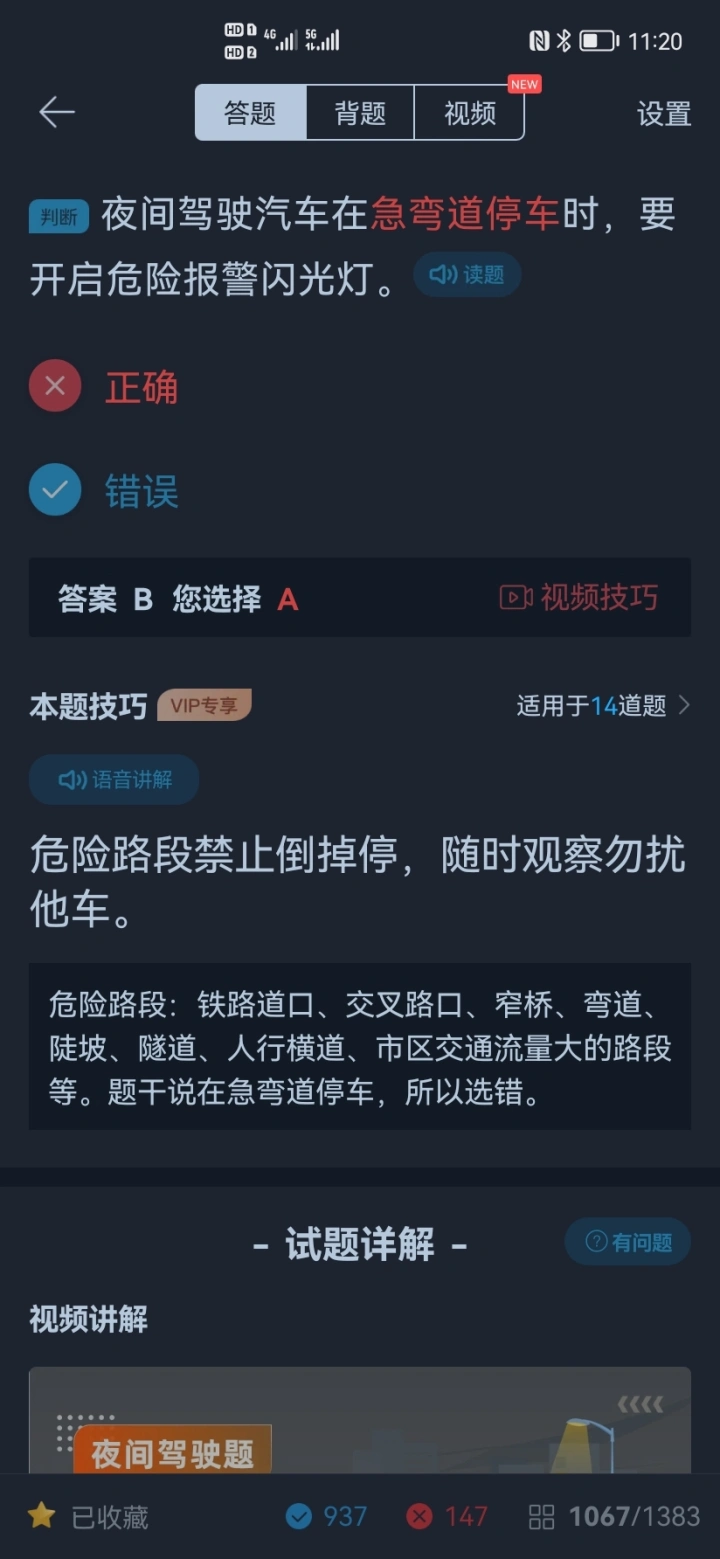
Task: Open the 1067/1383 question list grid
Action: (614, 1517)
